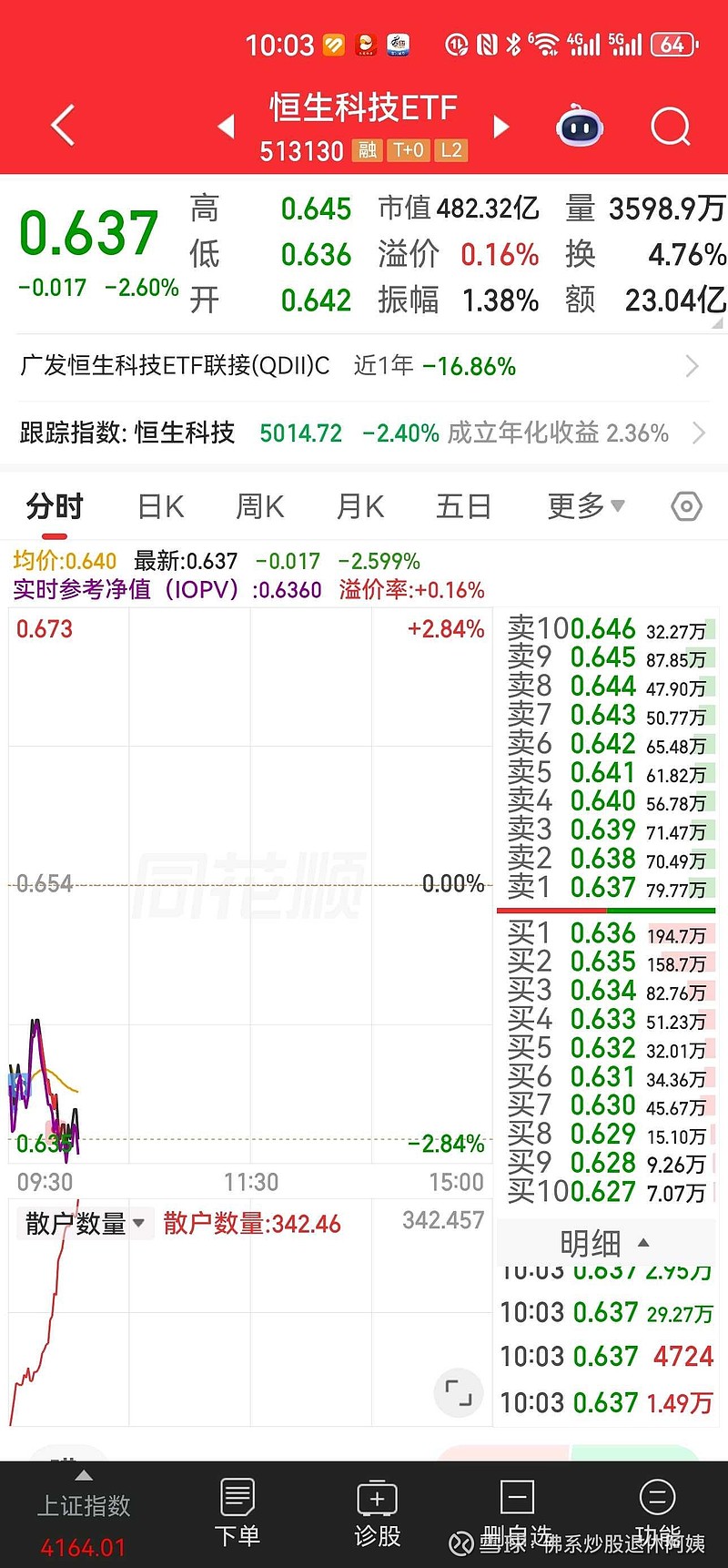Expand the 更多 chart period dropdown
728x1568 pixels.
585,505
